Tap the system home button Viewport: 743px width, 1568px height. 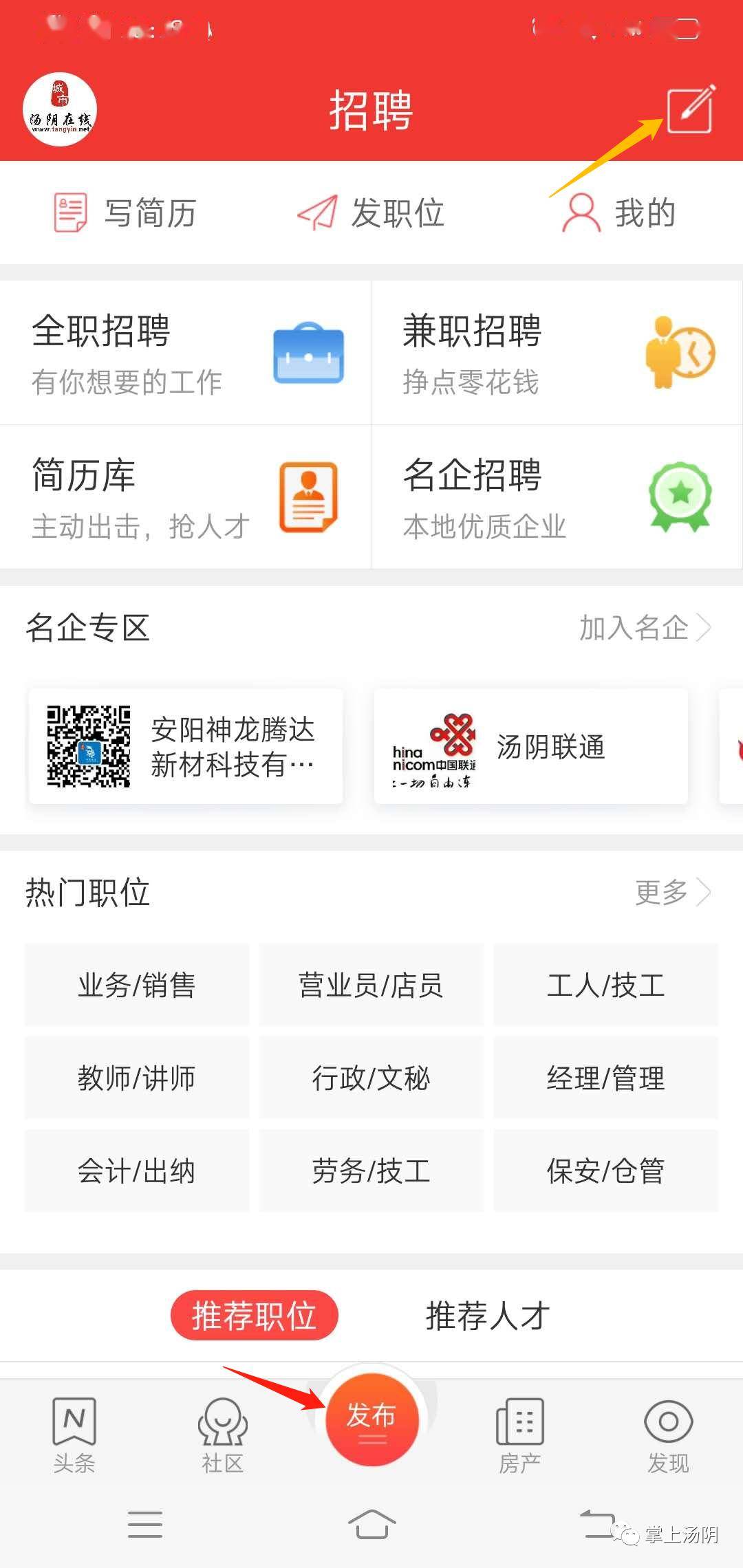point(371,1525)
